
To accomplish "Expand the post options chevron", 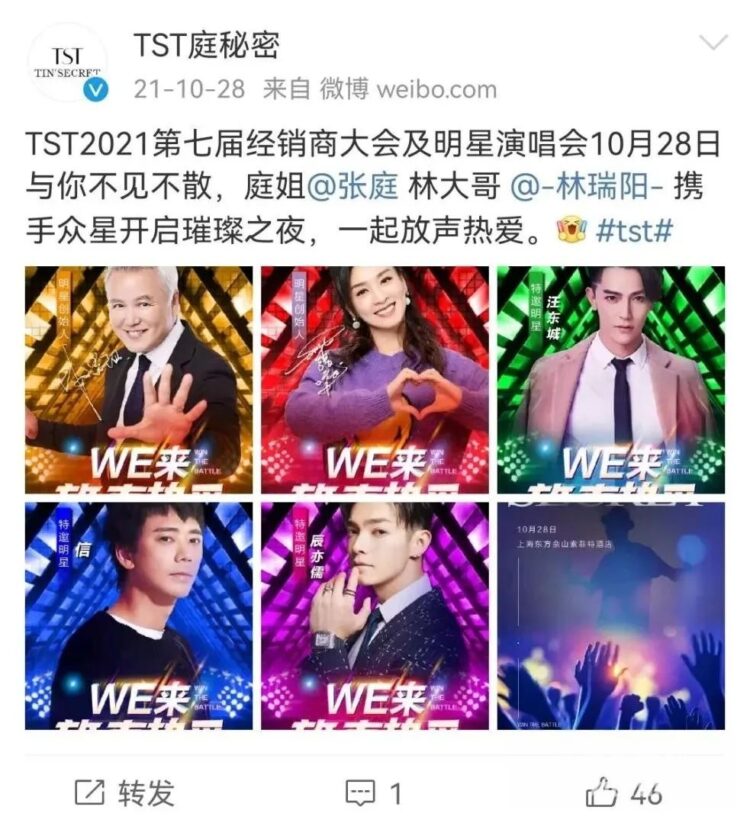I will (x=712, y=43).
